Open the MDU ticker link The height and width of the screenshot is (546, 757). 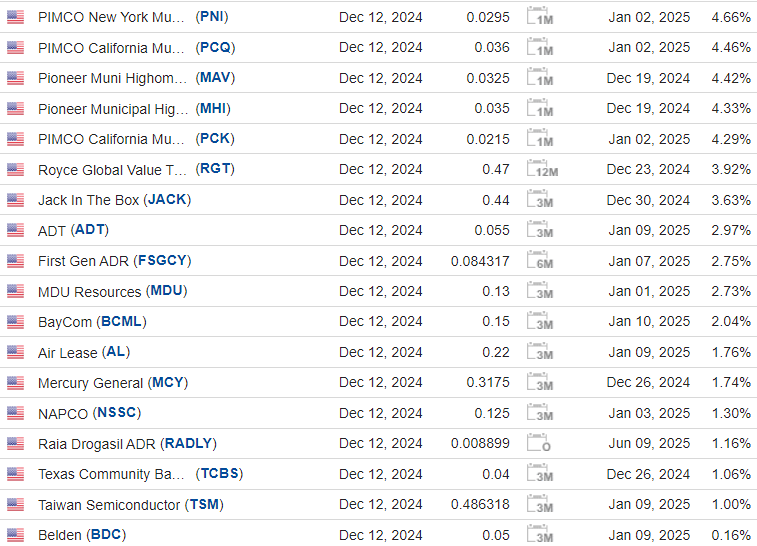(167, 291)
